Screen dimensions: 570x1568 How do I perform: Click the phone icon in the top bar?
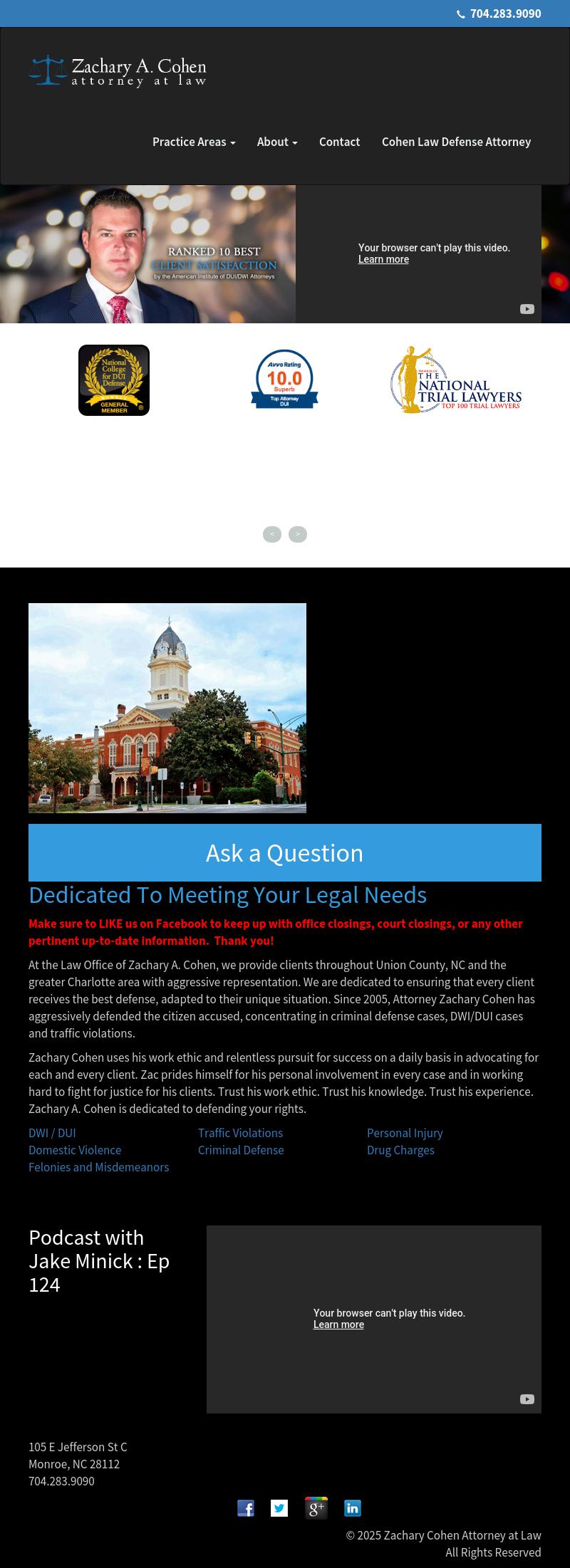click(x=461, y=14)
